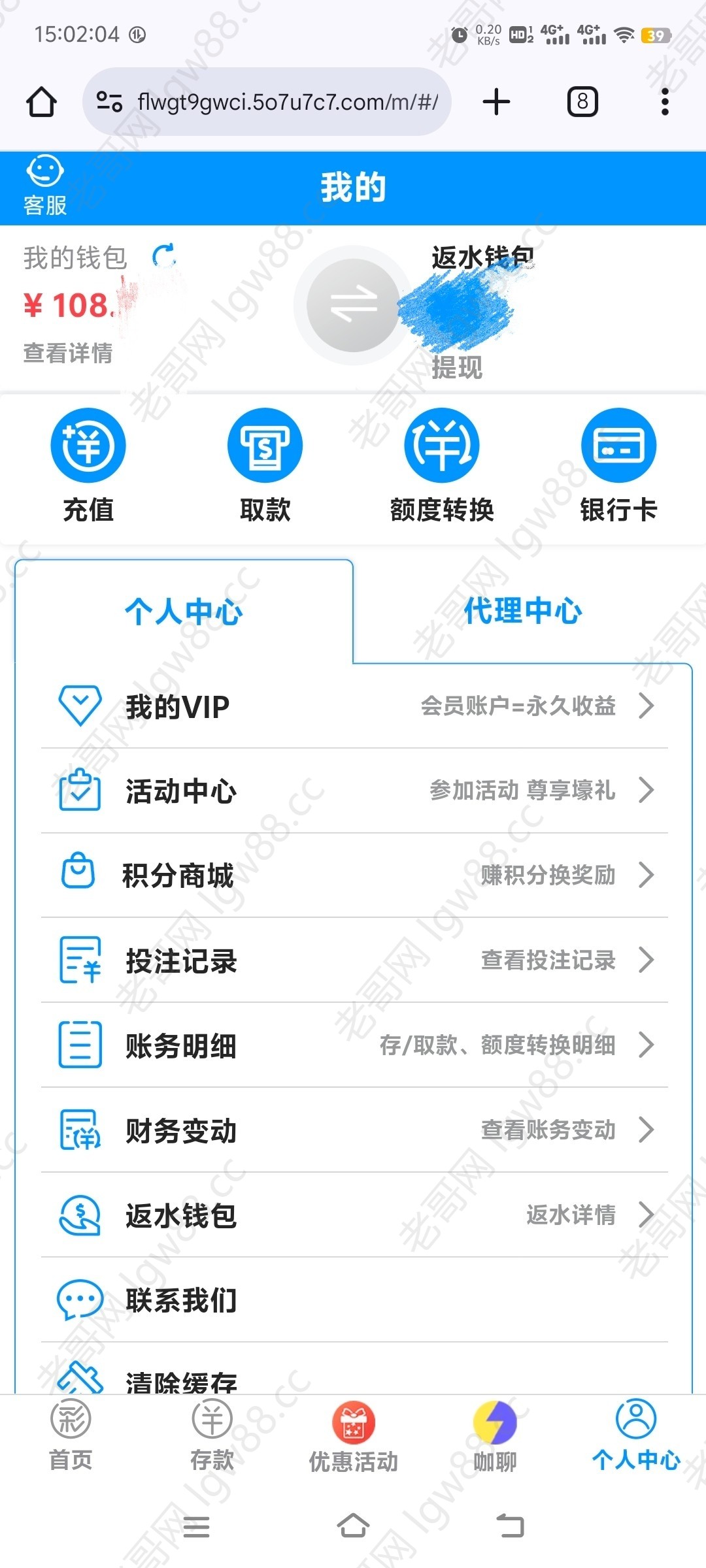This screenshot has width=706, height=1568.
Task: Open the 活动中心 row
Action: point(353,791)
